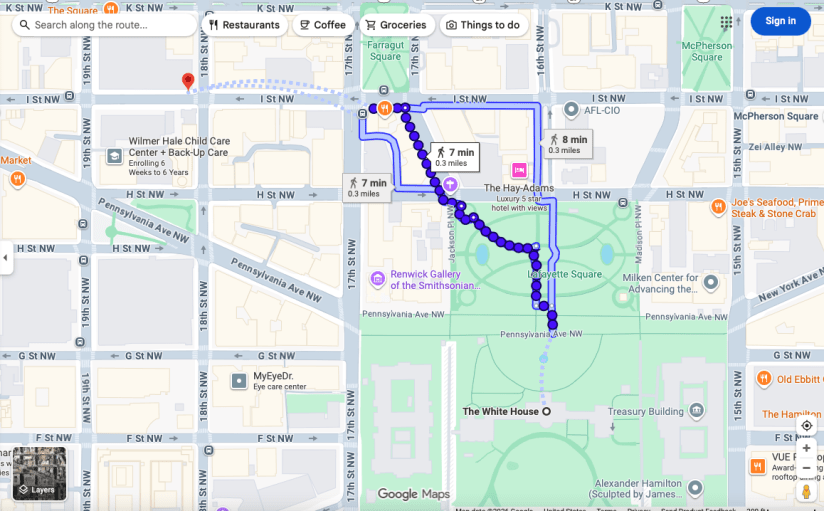Viewport: 824px width, 511px height.
Task: Select the Groceries chip
Action: pyautogui.click(x=395, y=25)
